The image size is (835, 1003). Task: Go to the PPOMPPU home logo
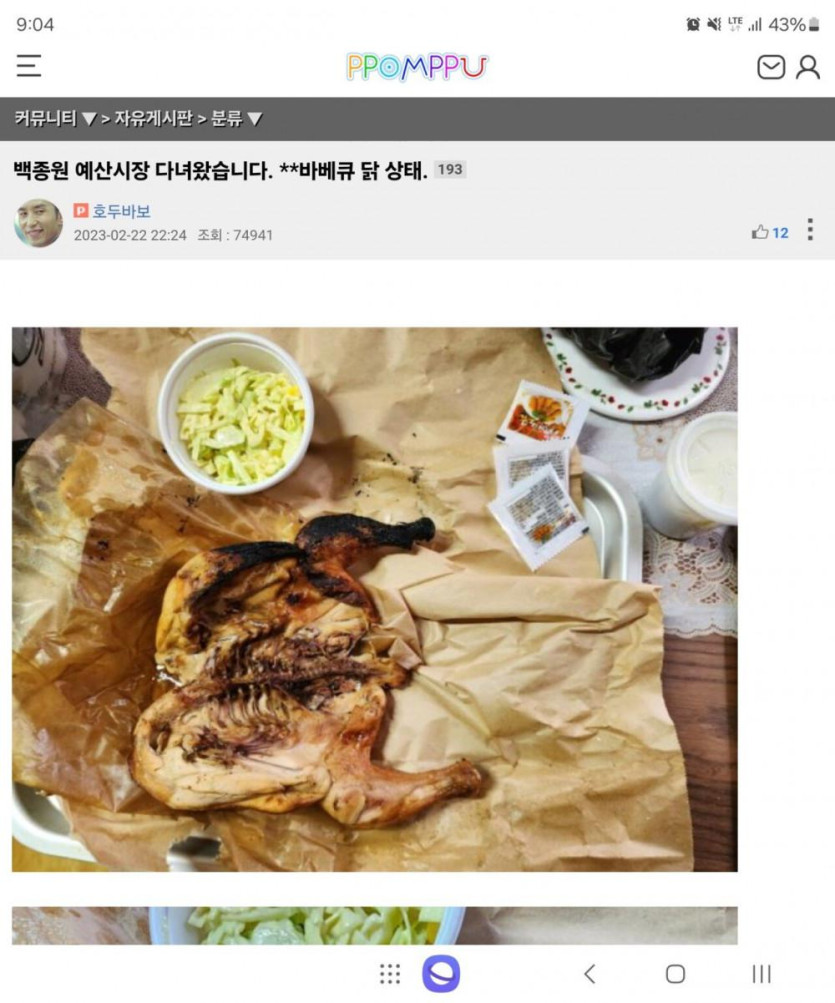pyautogui.click(x=417, y=67)
